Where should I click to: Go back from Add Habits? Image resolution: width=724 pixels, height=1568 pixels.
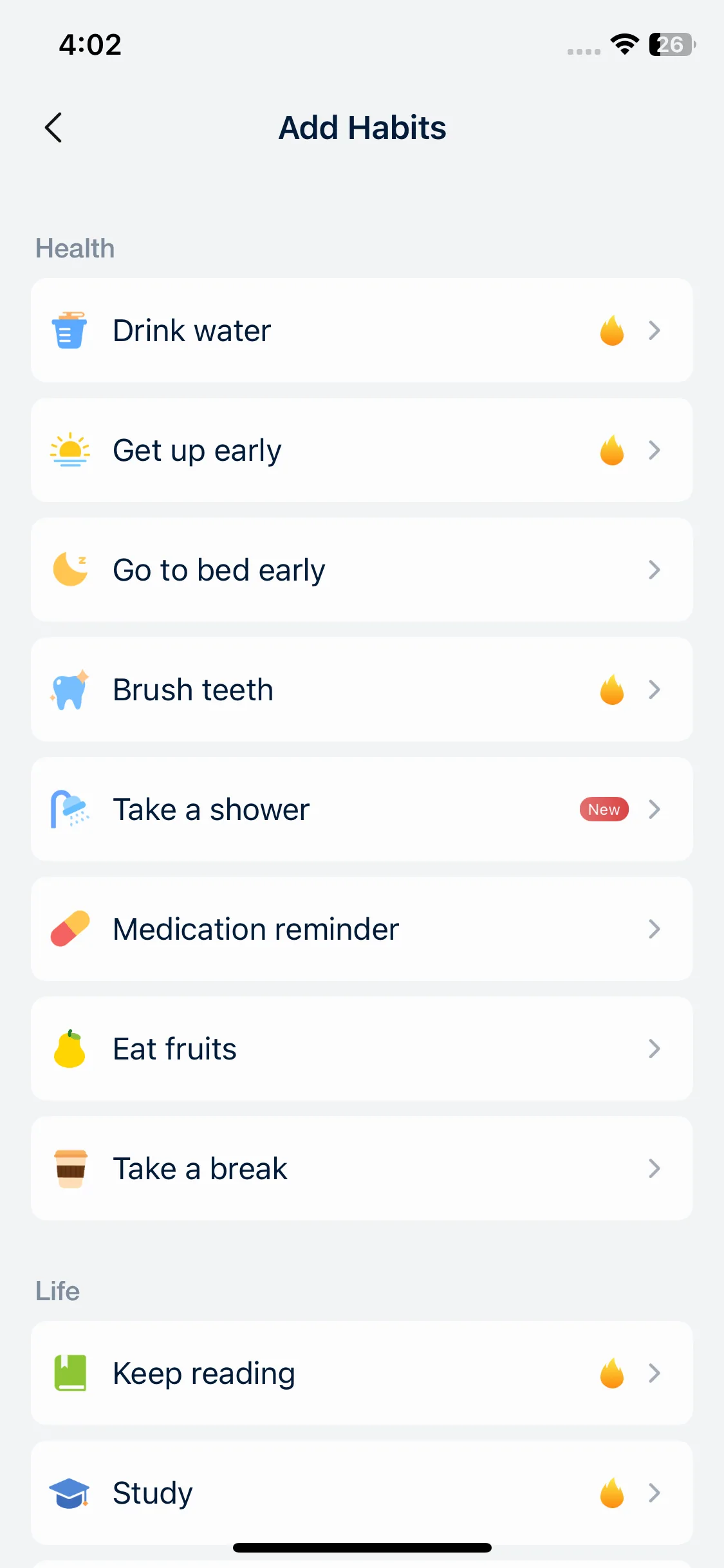(x=54, y=127)
